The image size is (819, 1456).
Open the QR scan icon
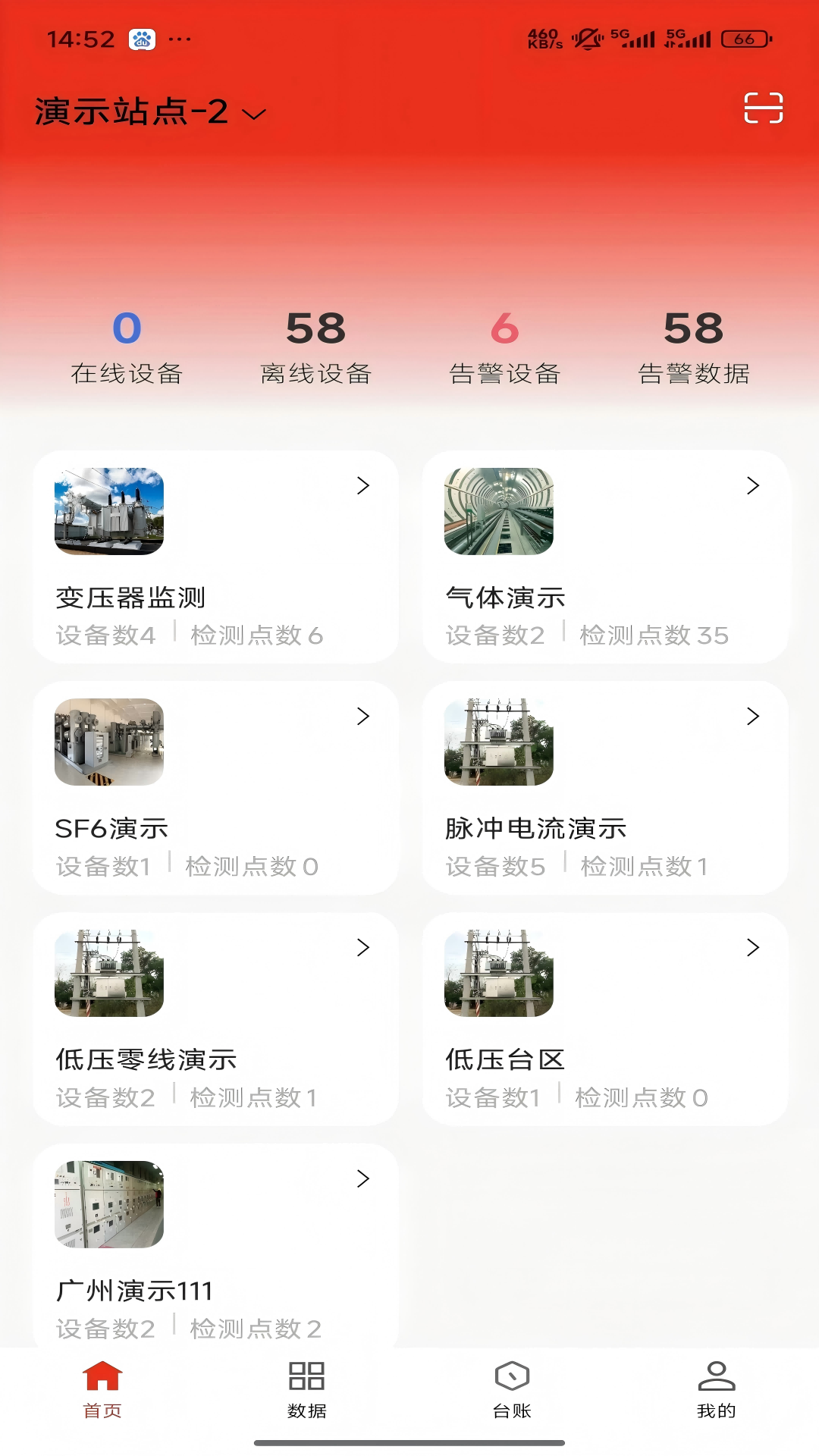pos(763,108)
